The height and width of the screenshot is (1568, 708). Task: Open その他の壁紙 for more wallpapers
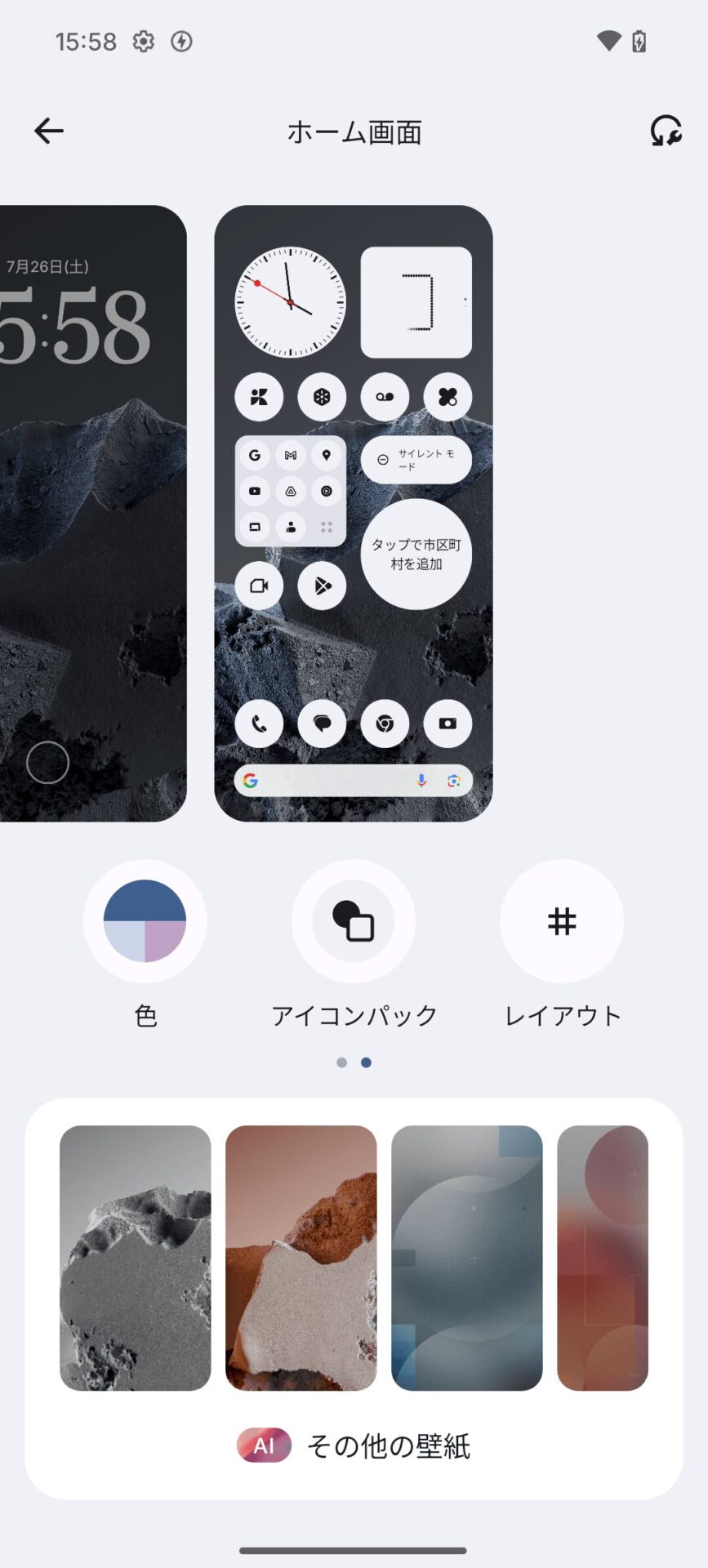[x=354, y=1445]
